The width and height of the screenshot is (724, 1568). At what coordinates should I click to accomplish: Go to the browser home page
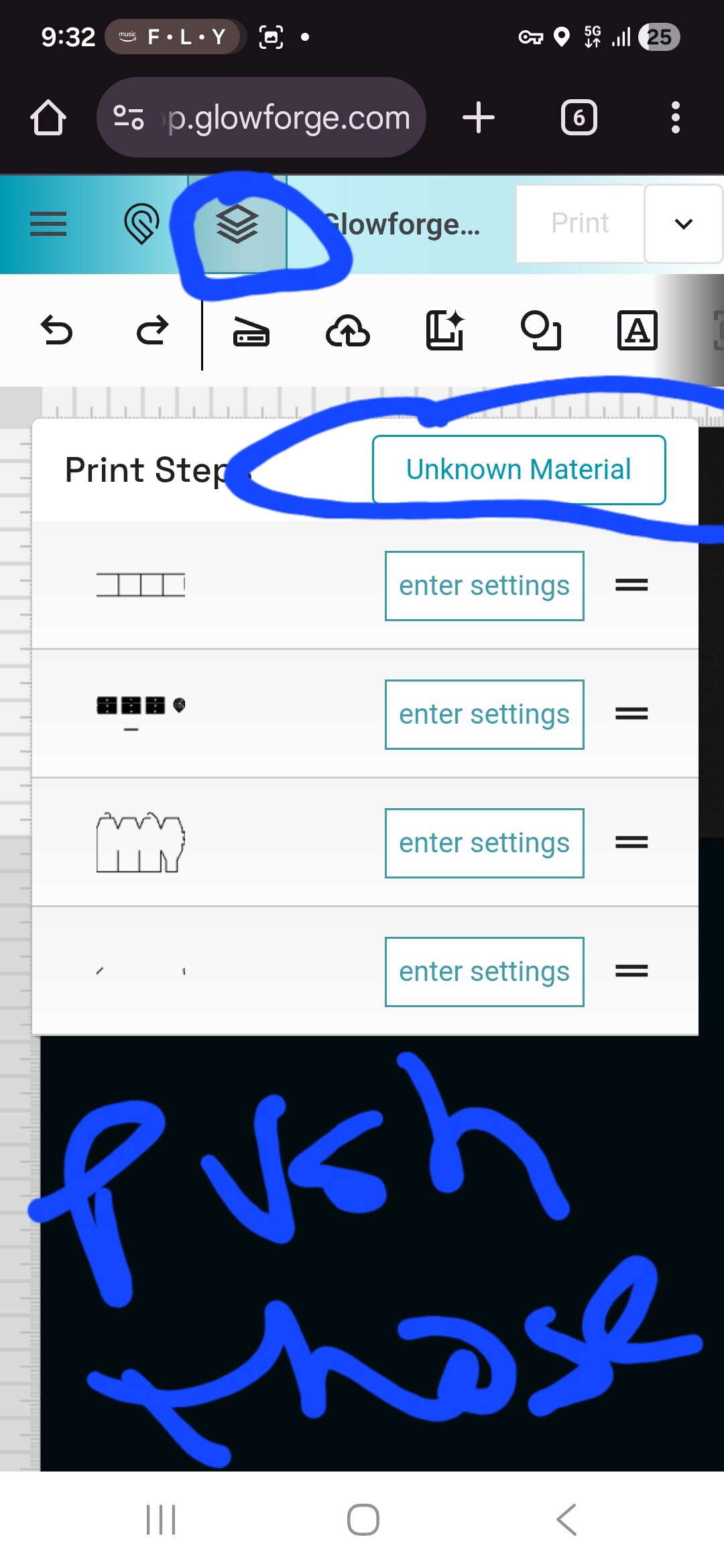[x=48, y=118]
